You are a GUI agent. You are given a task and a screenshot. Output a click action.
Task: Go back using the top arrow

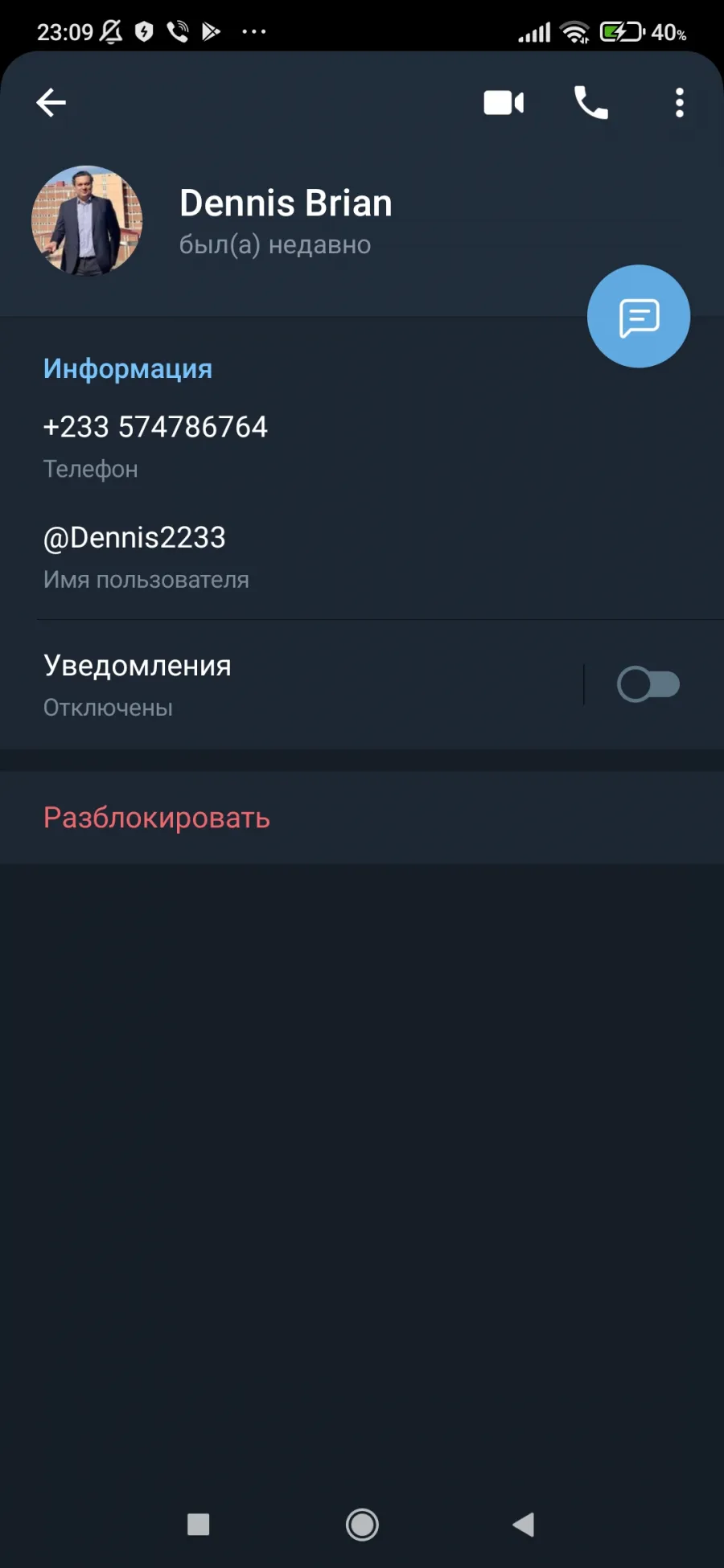pos(51,103)
